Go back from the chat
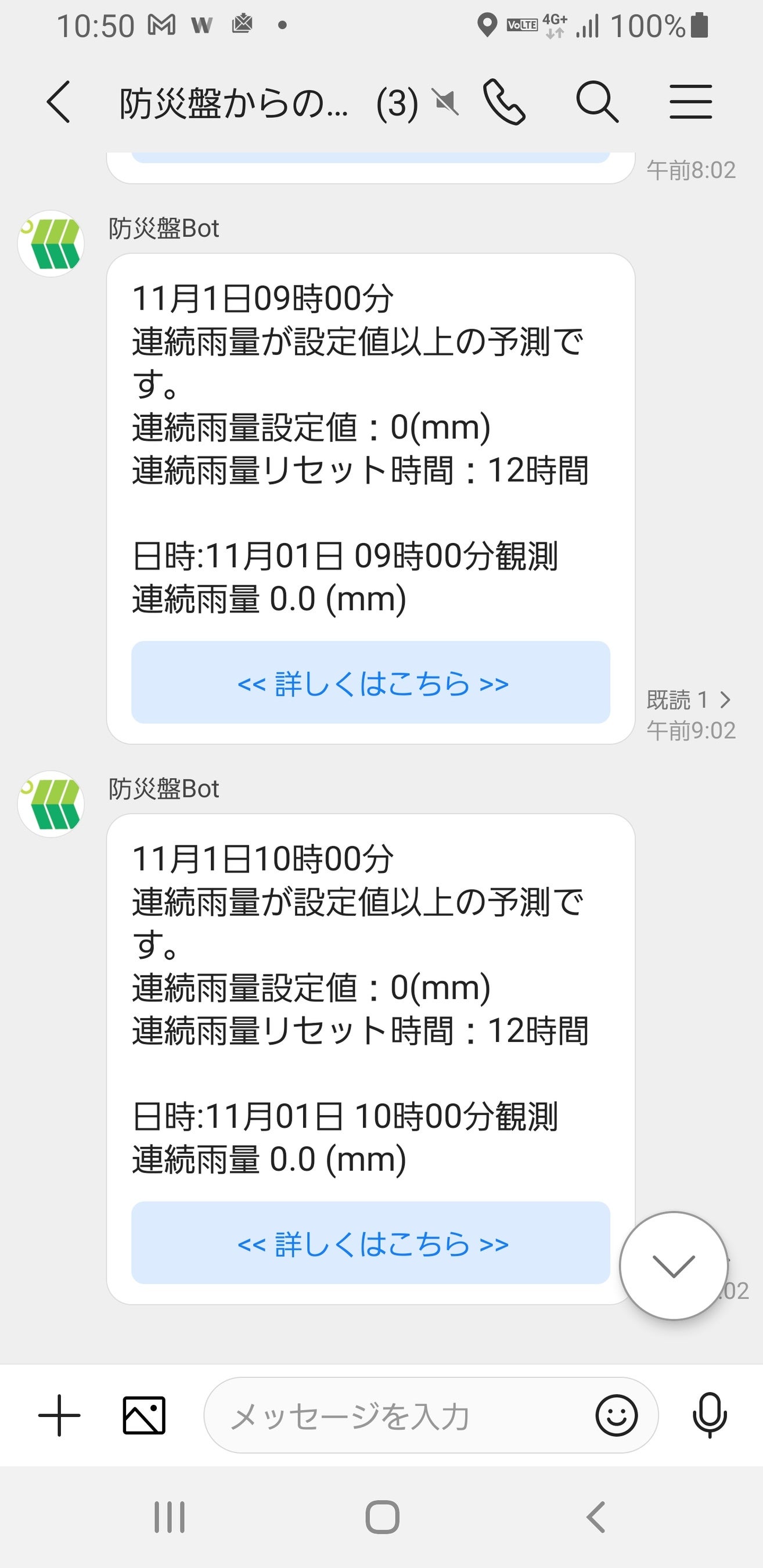Viewport: 763px width, 1568px height. 59,102
